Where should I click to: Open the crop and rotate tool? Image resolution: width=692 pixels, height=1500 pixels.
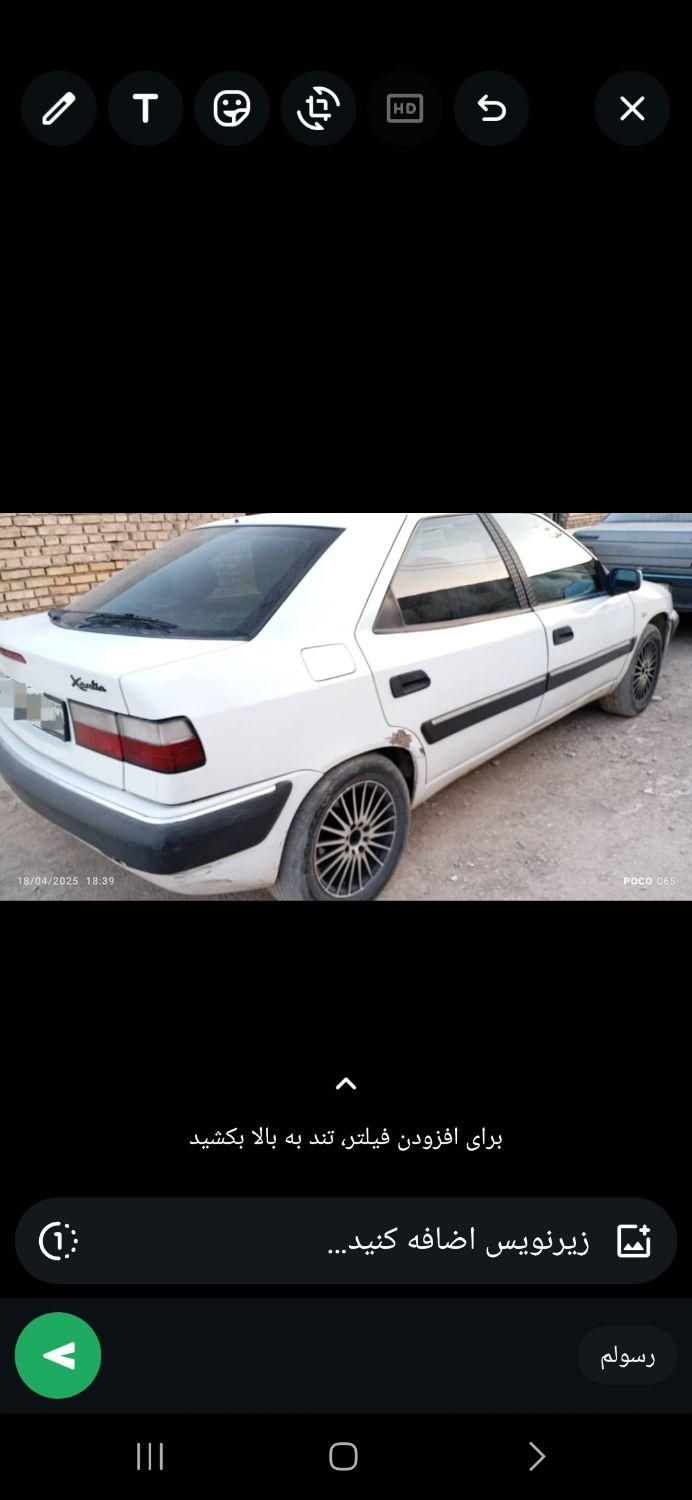point(318,108)
